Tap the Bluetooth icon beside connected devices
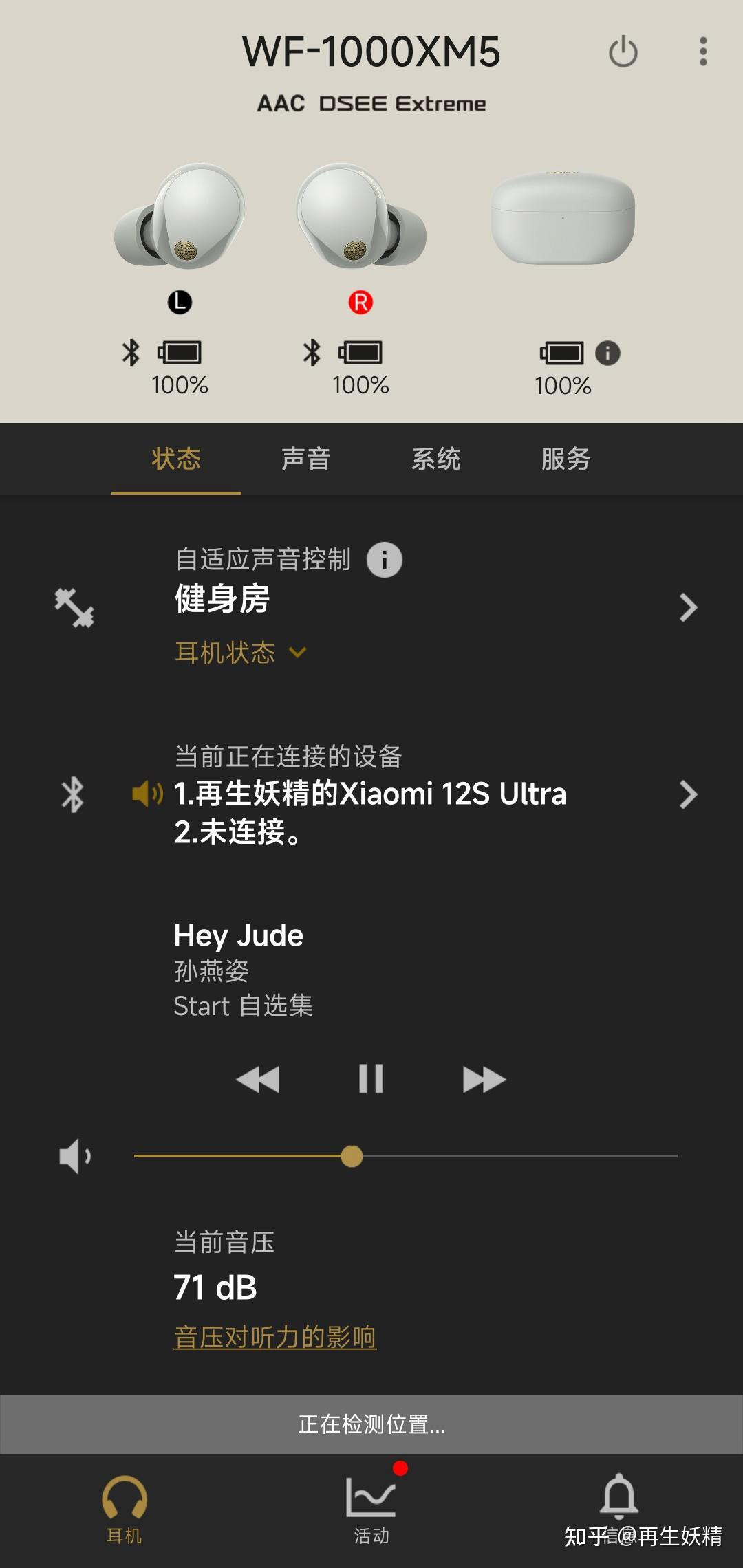743x1568 pixels. (x=72, y=795)
